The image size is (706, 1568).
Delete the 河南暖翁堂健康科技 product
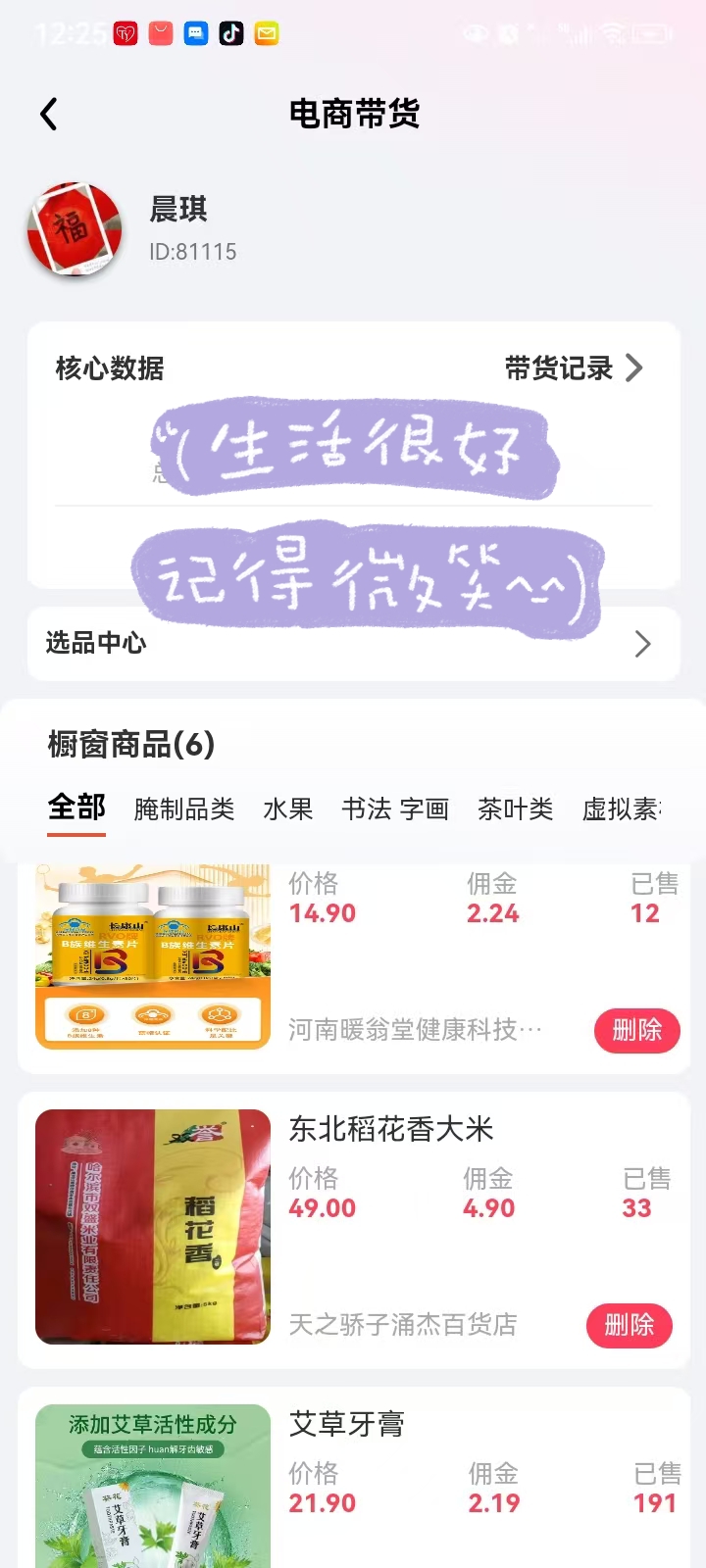coord(636,1031)
